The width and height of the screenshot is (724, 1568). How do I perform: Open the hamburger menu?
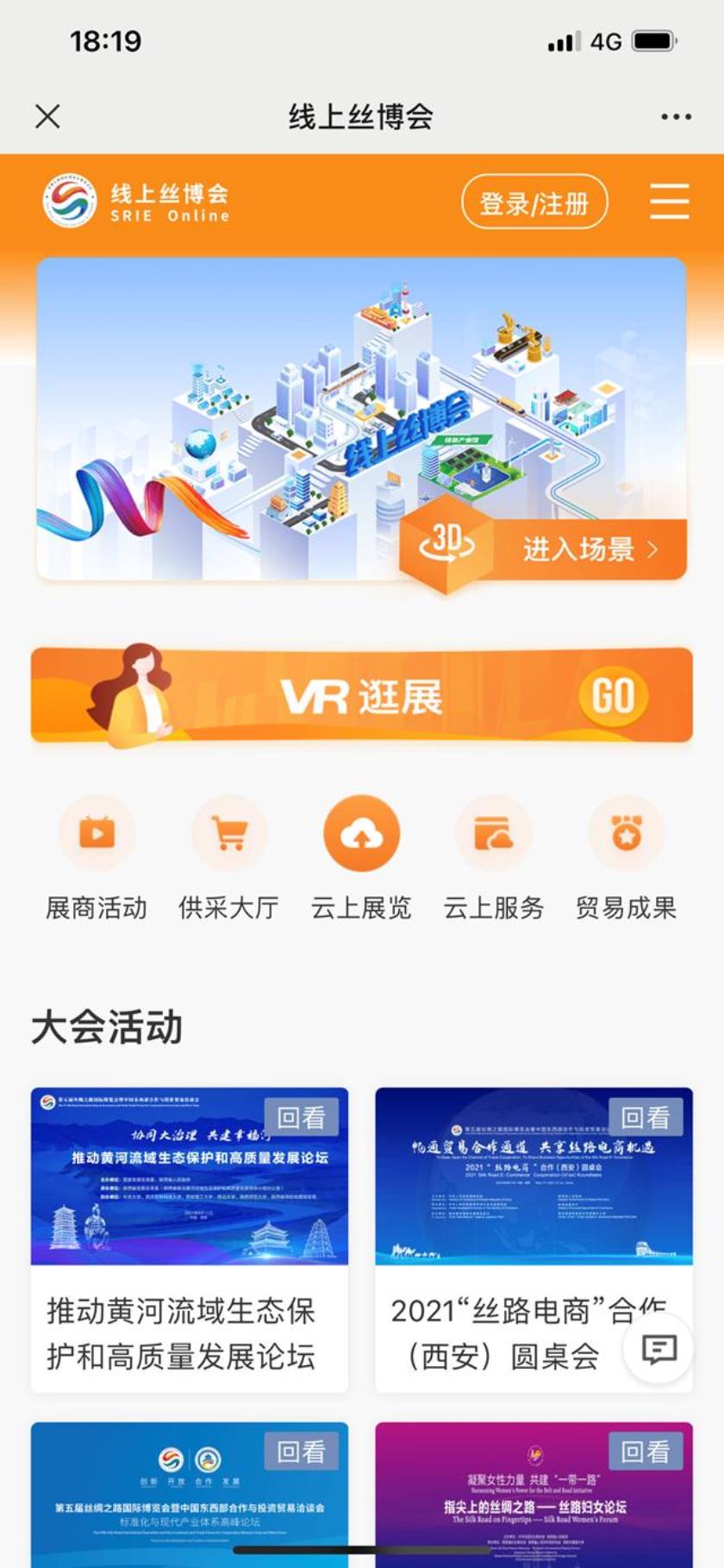point(669,202)
